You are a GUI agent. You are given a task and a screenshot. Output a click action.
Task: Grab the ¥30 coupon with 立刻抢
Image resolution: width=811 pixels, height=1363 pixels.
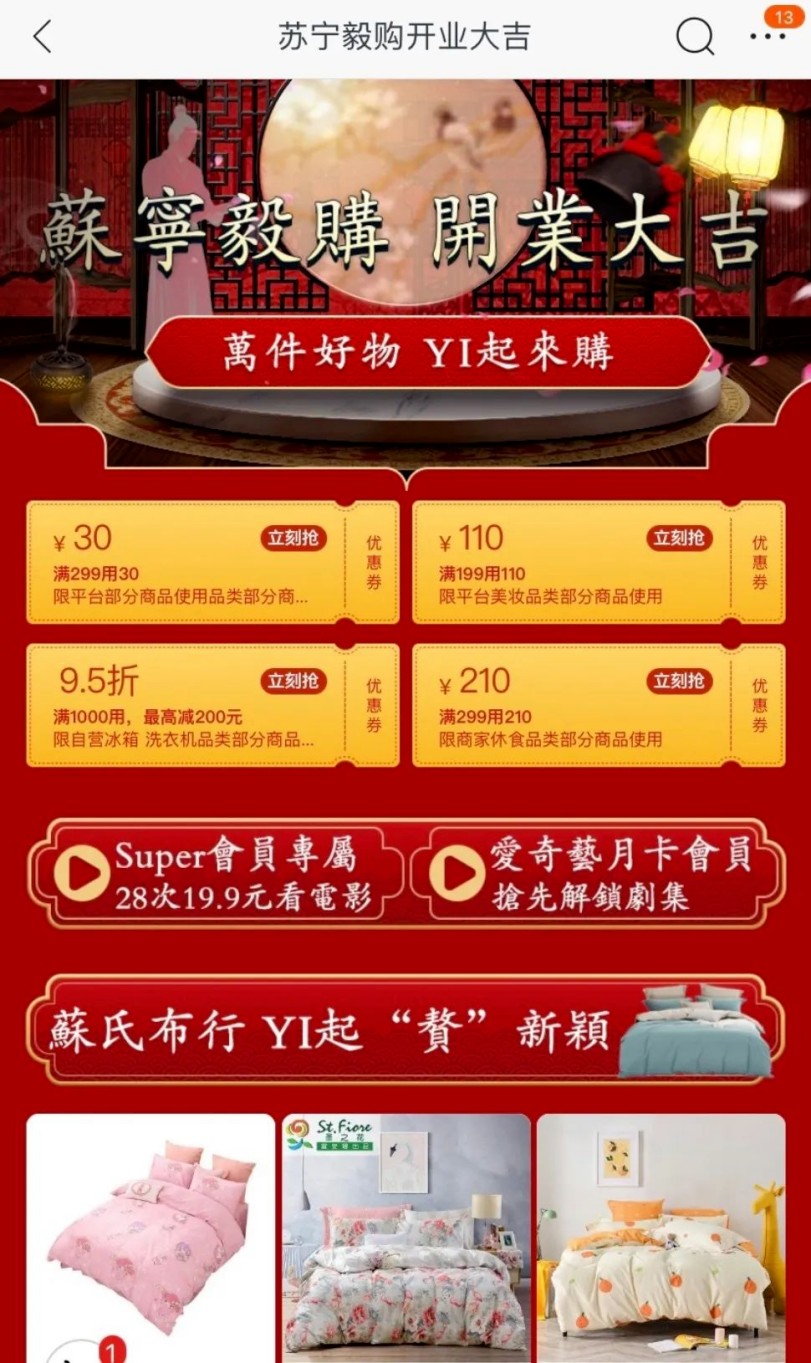coord(294,538)
